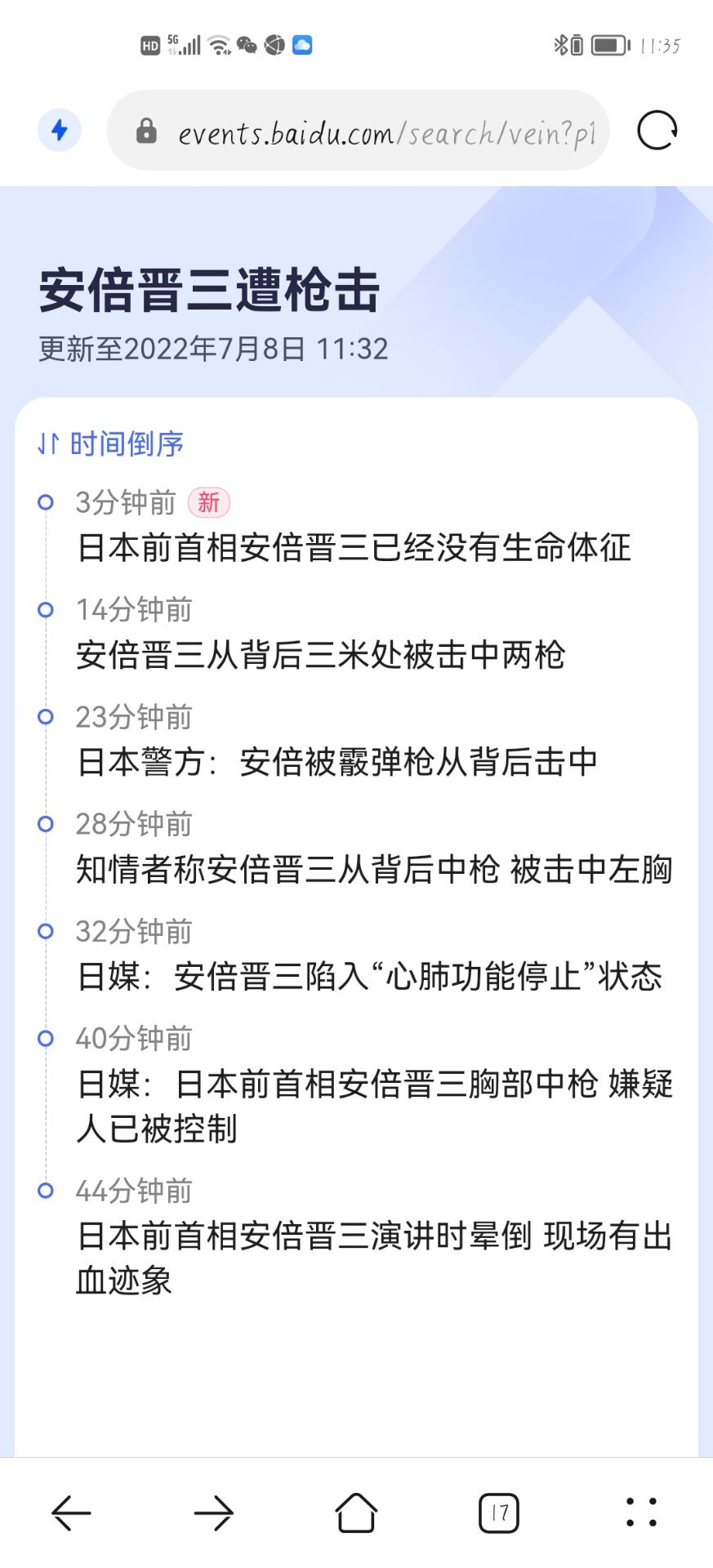This screenshot has width=713, height=1568.
Task: Open news 日本警方：安倍被霰弹枪从背后击中
Action: tap(337, 762)
